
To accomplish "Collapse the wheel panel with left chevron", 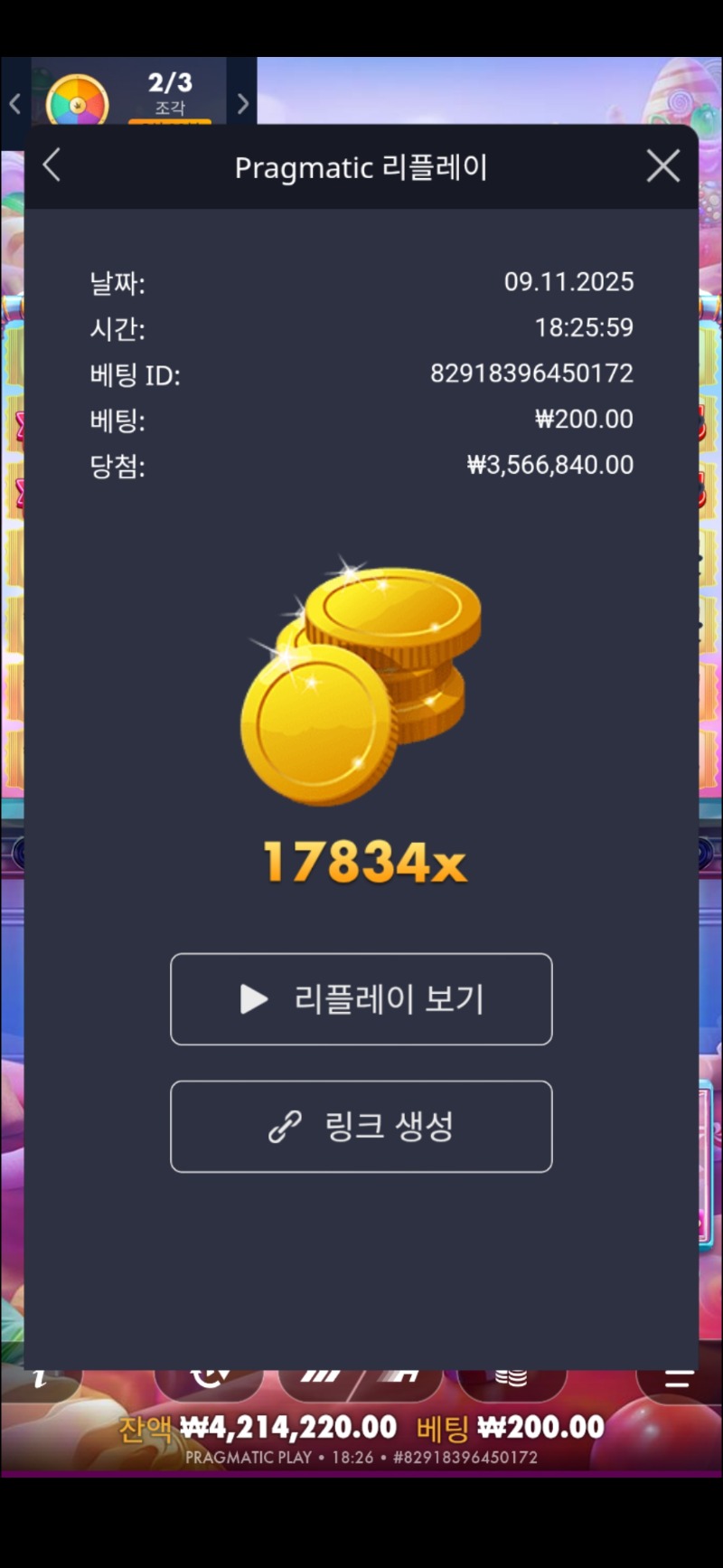I will (14, 104).
